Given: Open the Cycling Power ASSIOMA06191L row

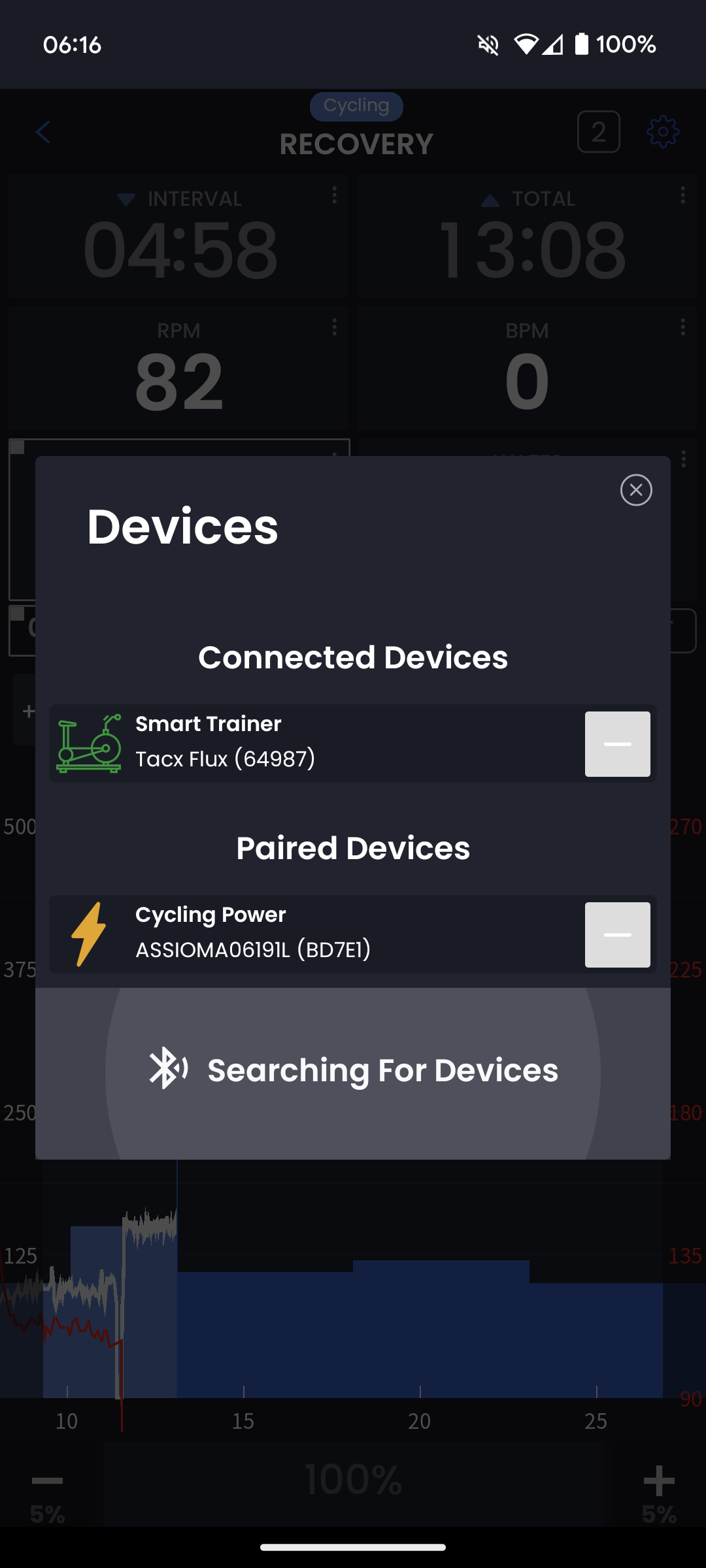Looking at the screenshot, I should point(353,934).
